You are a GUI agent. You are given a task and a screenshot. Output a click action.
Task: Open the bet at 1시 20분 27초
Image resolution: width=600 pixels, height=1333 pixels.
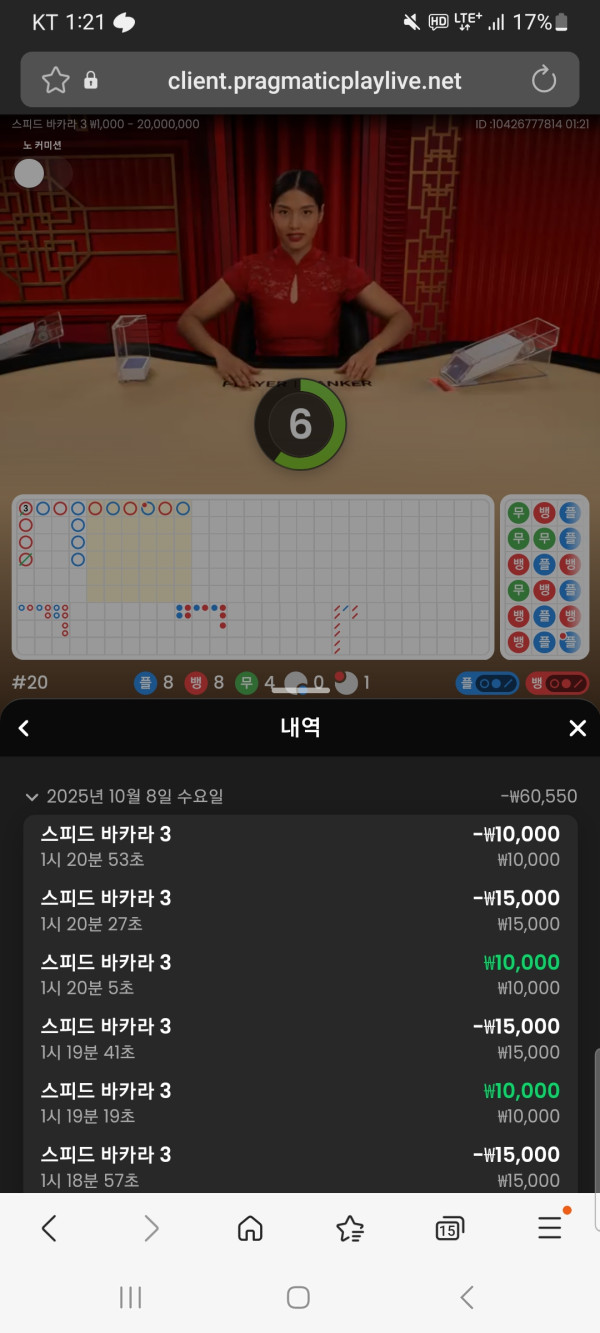(x=300, y=910)
